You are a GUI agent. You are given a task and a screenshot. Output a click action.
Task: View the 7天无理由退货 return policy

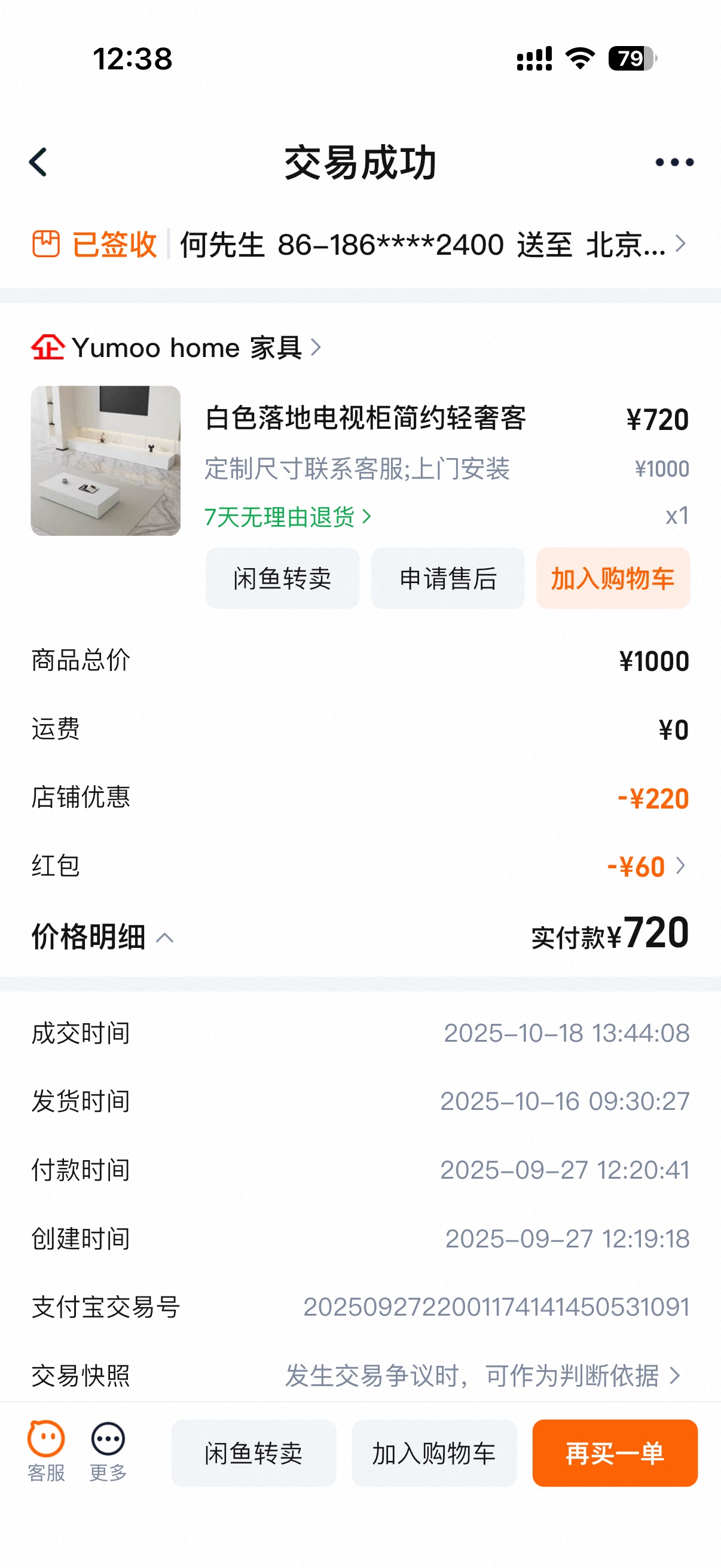click(x=287, y=517)
